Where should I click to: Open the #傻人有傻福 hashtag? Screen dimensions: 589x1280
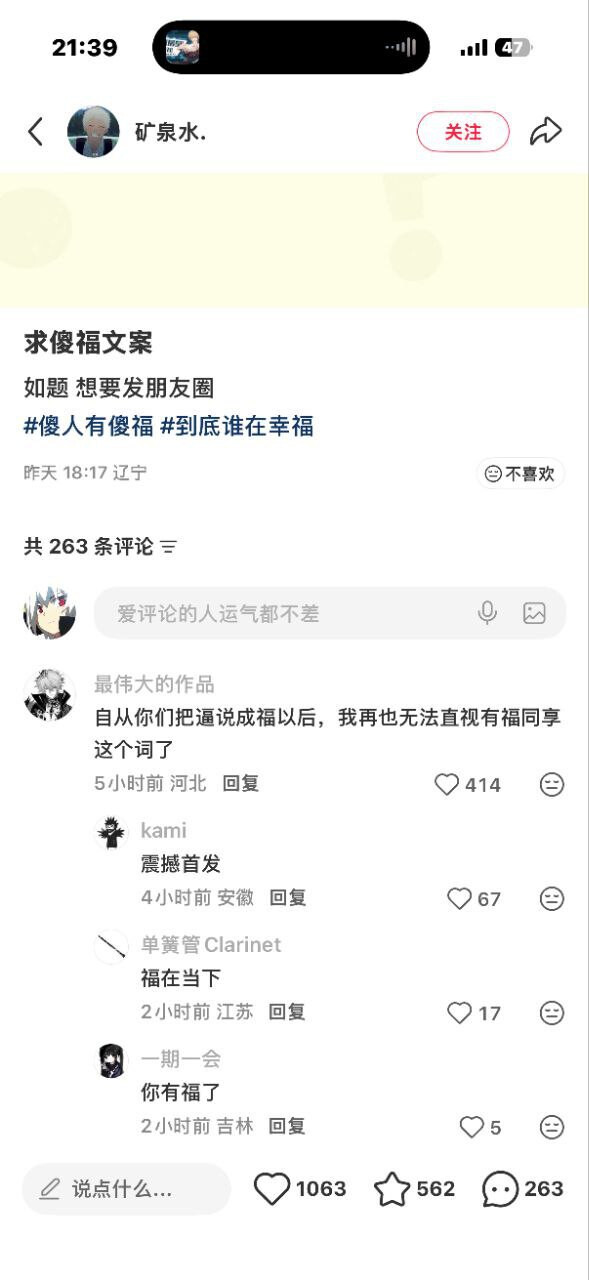pyautogui.click(x=89, y=426)
